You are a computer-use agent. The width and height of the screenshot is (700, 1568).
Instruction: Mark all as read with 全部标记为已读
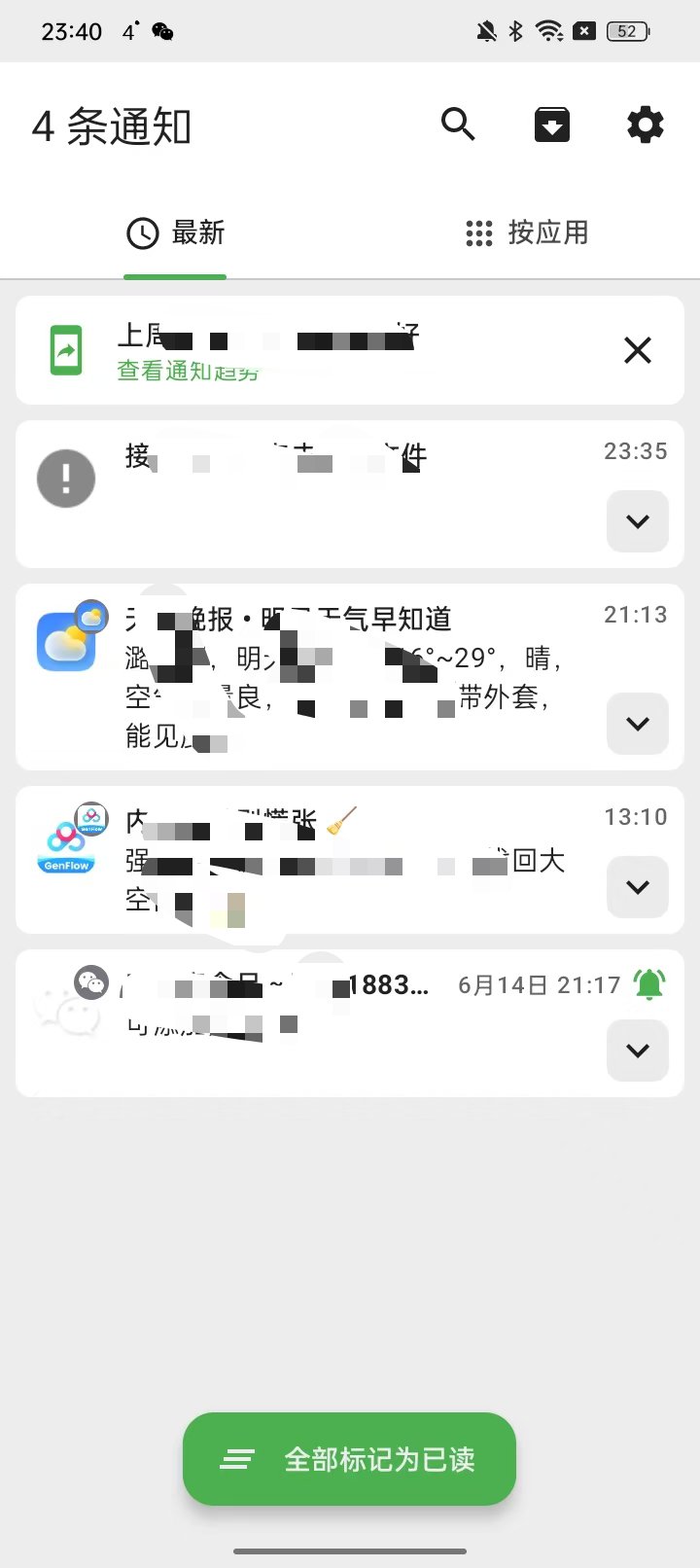pos(349,1459)
